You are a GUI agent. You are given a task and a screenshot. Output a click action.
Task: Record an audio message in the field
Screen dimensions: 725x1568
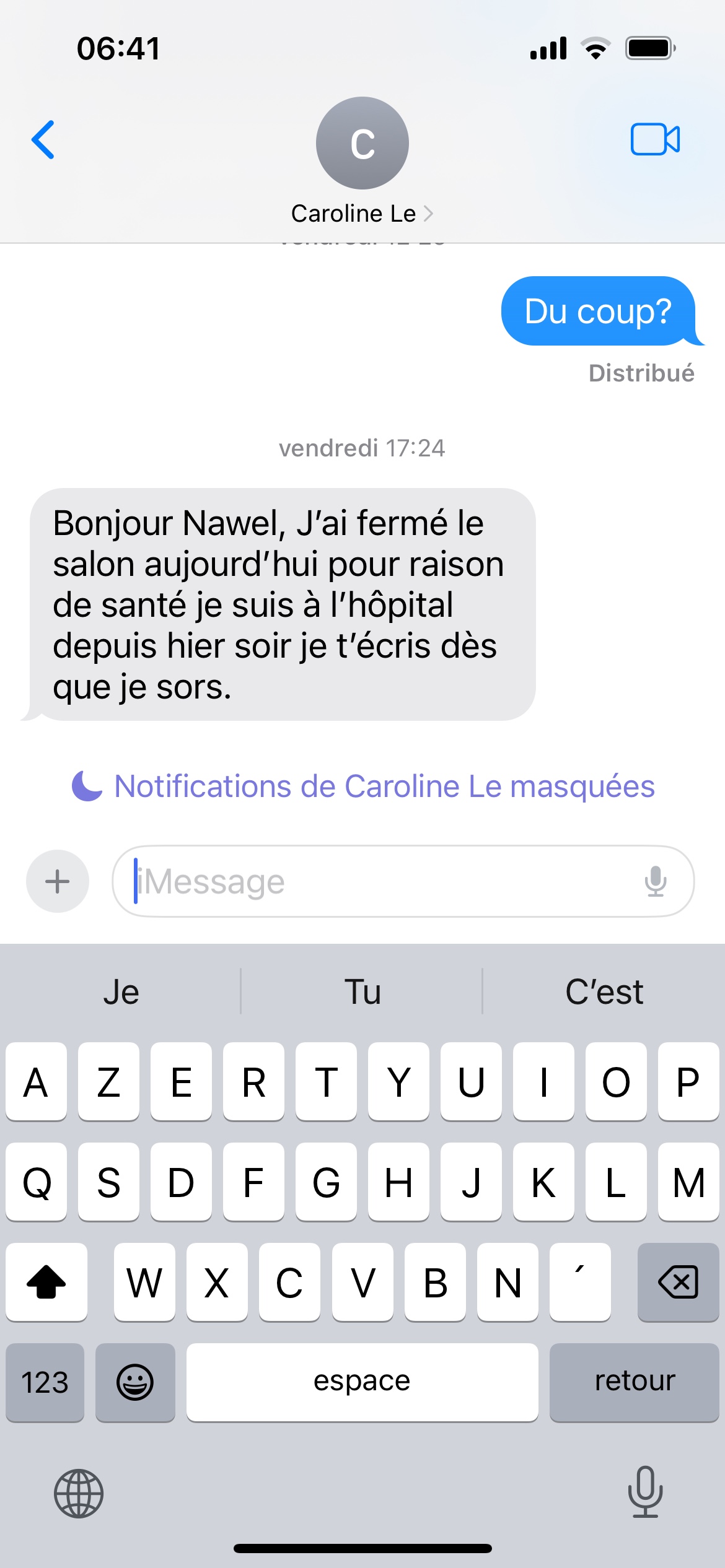[x=655, y=881]
